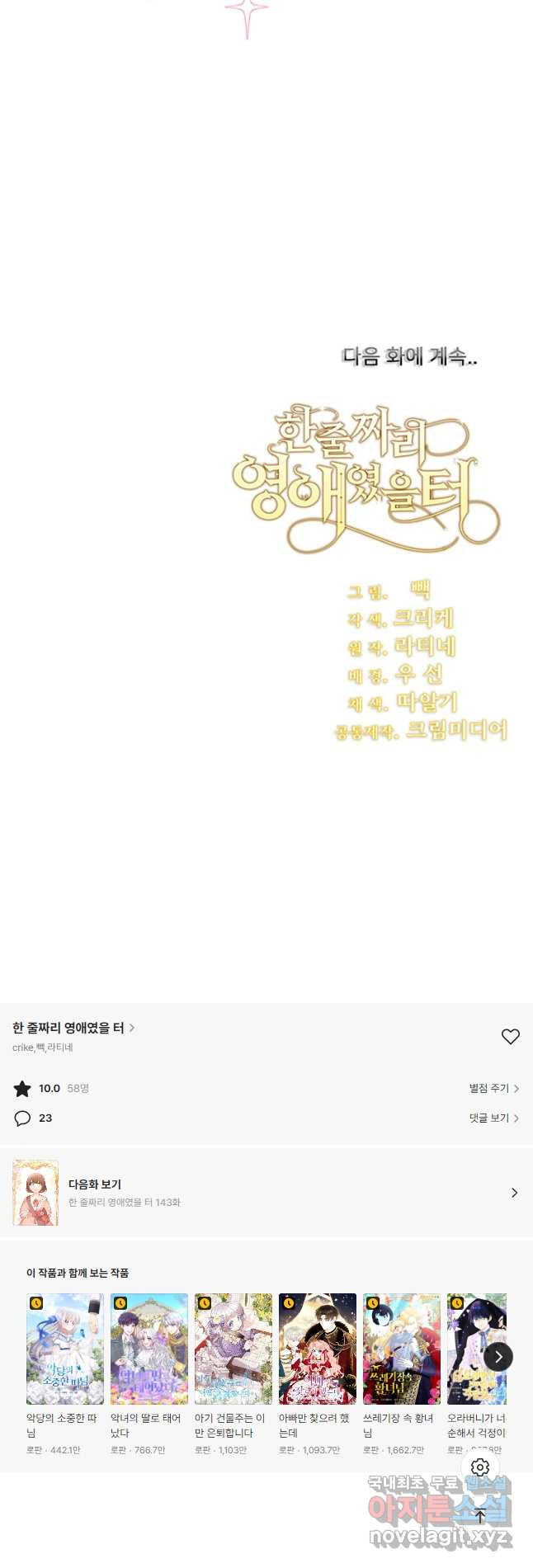Viewport: 533px width, 1568px height.
Task: Open 쓰레기장 속 황녀님 recommendation
Action: pyautogui.click(x=402, y=1349)
